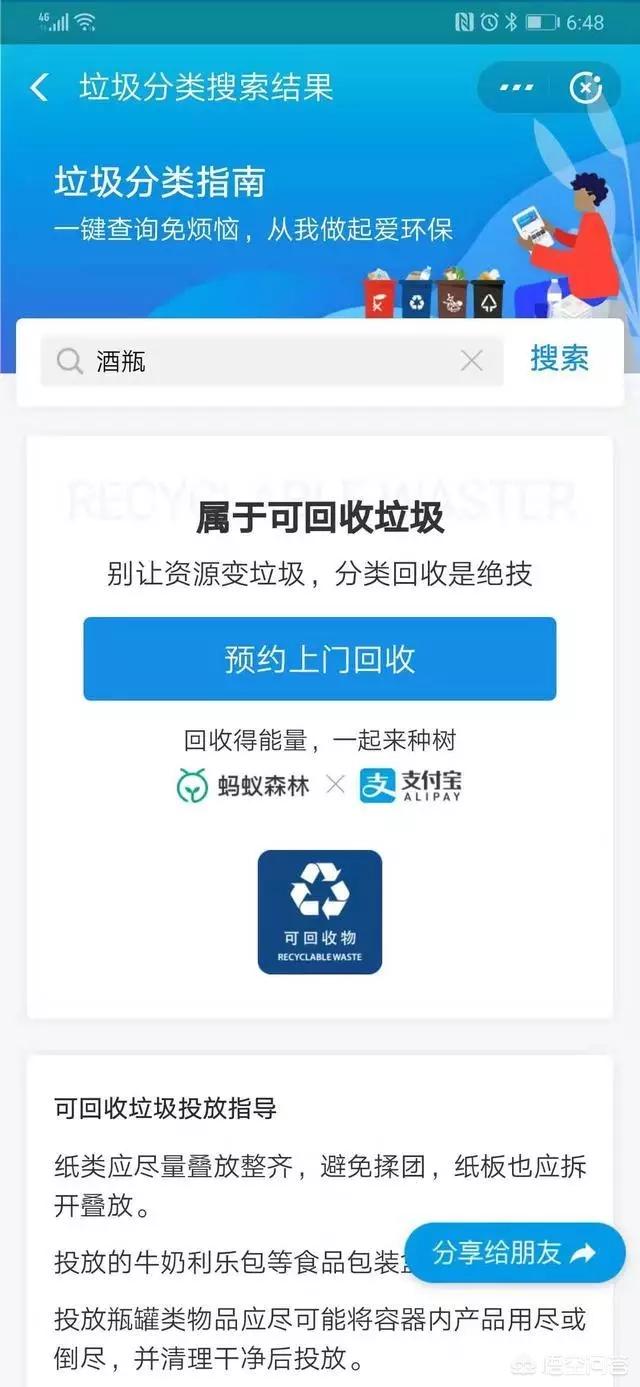Tap the search field containing 酒瓶
Screen dimensions: 640x1387
point(260,361)
